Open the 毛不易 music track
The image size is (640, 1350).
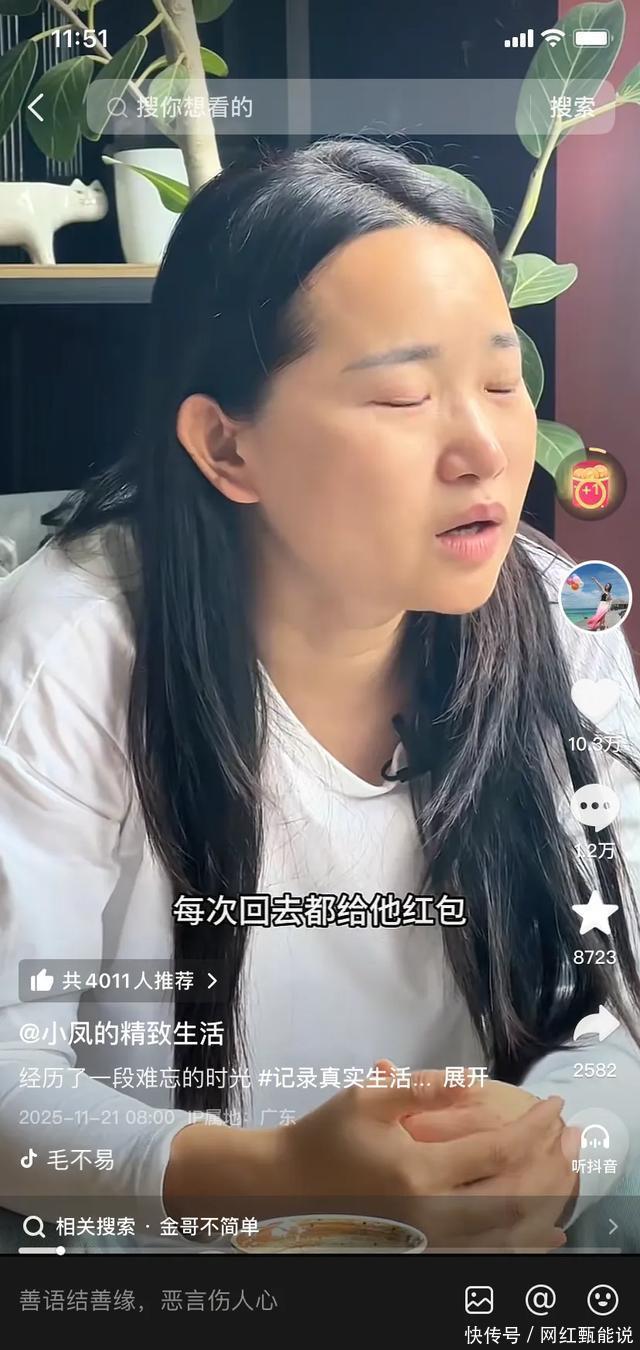click(80, 1159)
